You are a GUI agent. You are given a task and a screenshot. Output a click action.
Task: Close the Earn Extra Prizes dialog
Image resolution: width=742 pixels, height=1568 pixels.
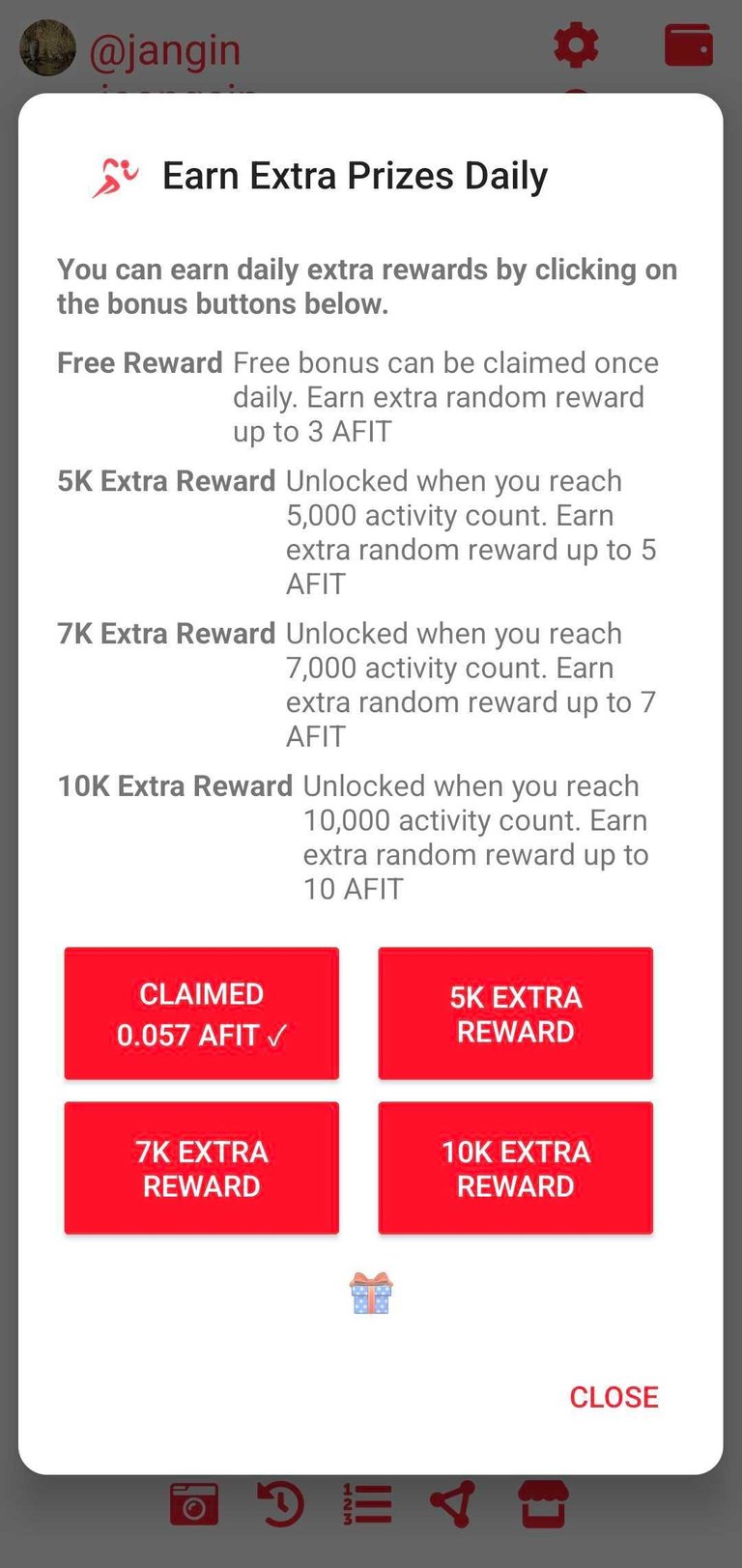pos(614,1397)
